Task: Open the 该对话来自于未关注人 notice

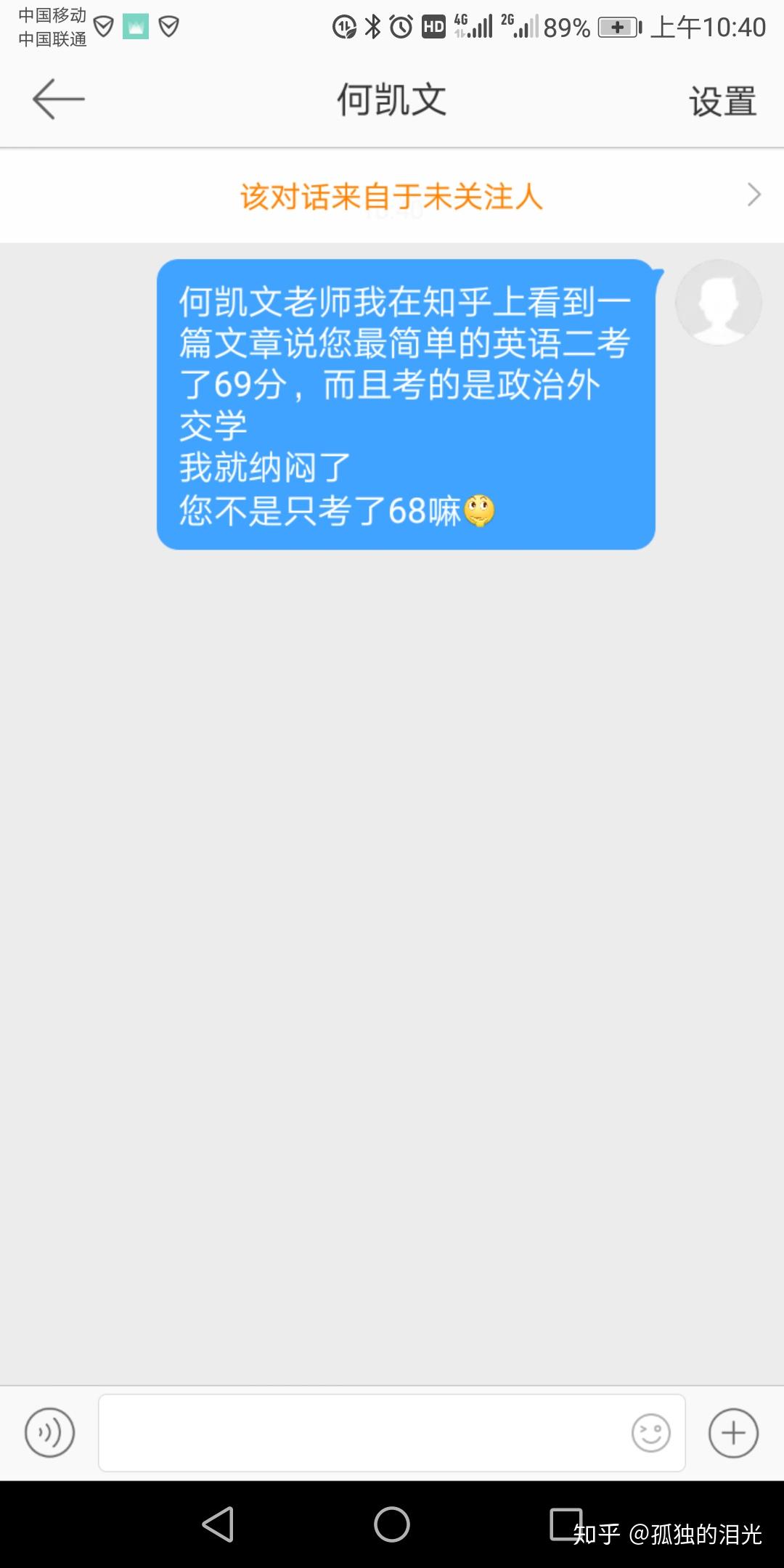Action: 392,196
